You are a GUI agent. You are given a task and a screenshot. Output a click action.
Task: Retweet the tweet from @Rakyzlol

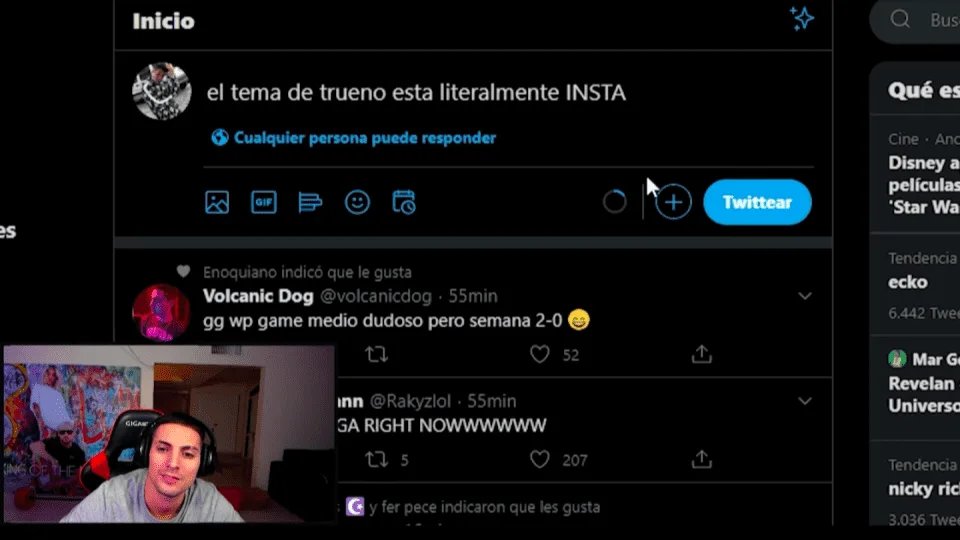[376, 460]
